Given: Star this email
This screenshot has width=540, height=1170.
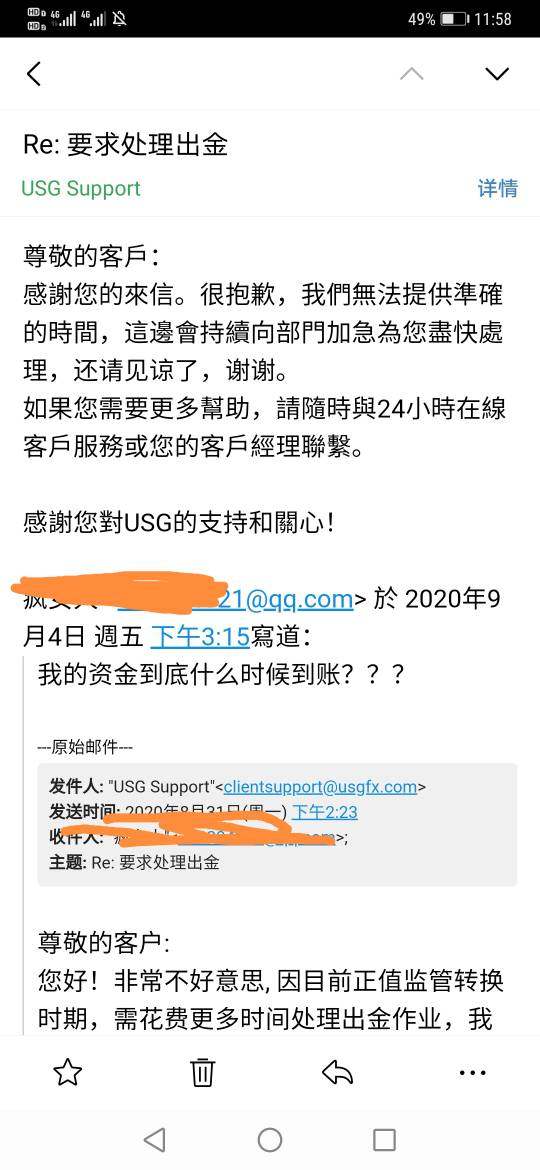Looking at the screenshot, I should (x=68, y=1073).
